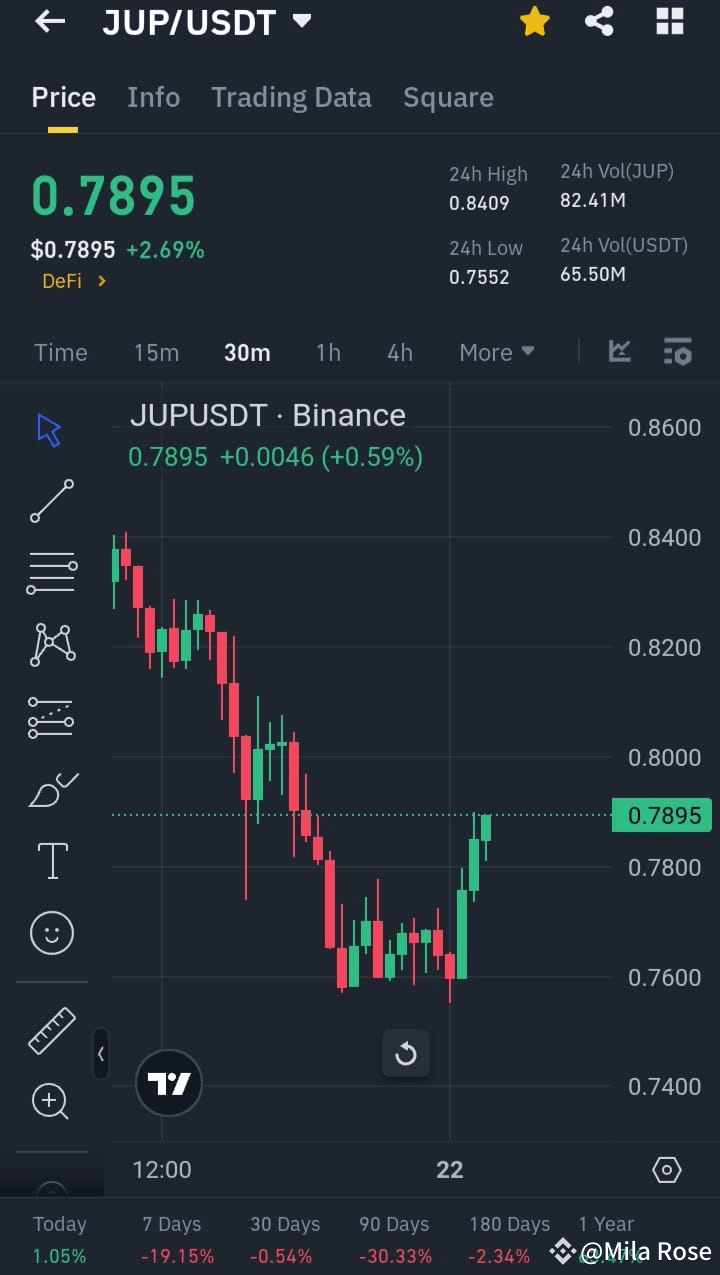Switch to the Info tab

click(x=153, y=97)
